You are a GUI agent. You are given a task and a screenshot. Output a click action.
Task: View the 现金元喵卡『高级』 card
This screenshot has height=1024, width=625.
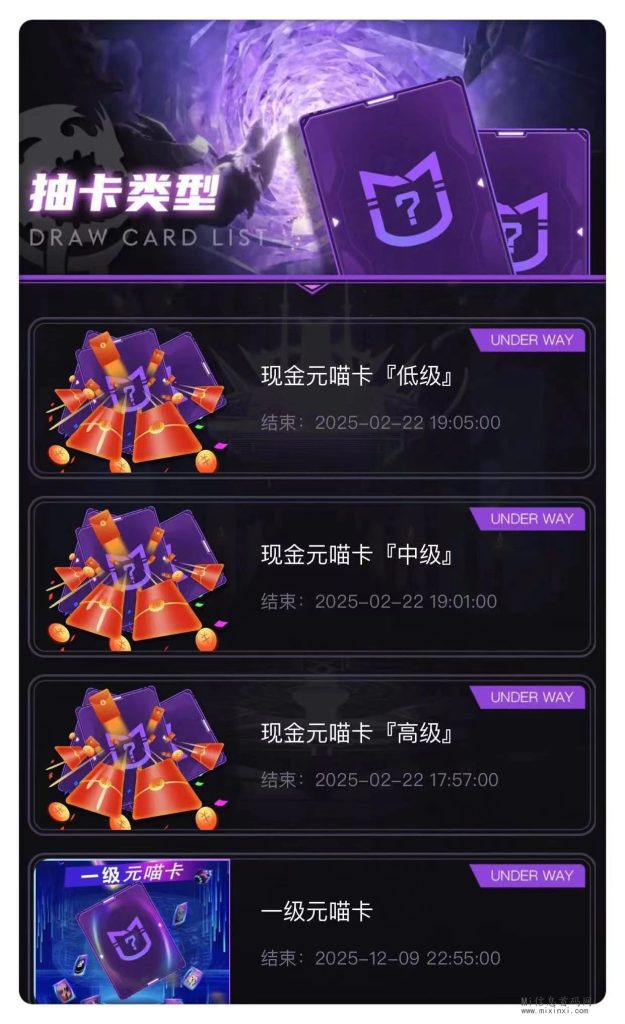(312, 755)
